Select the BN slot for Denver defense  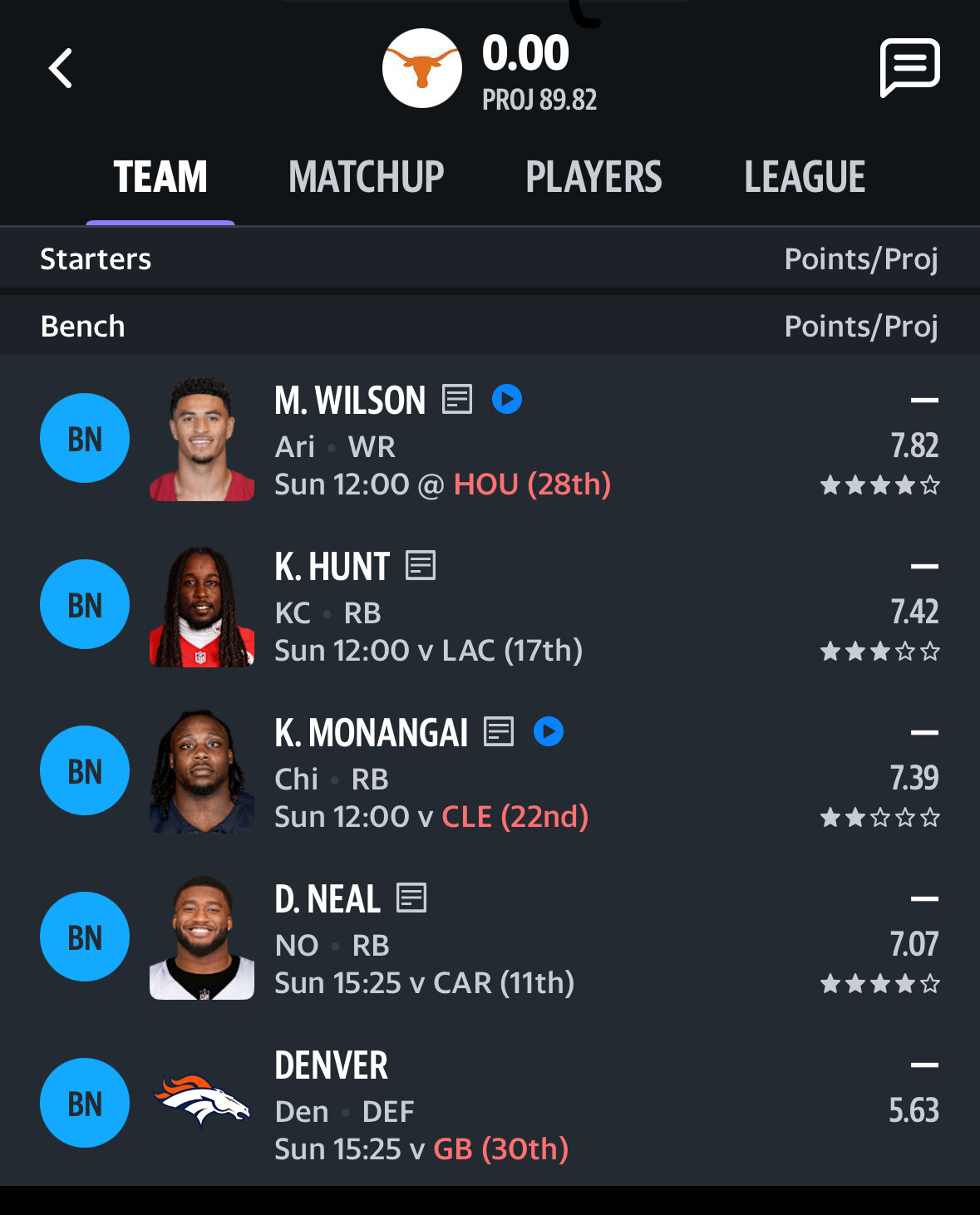point(85,1103)
